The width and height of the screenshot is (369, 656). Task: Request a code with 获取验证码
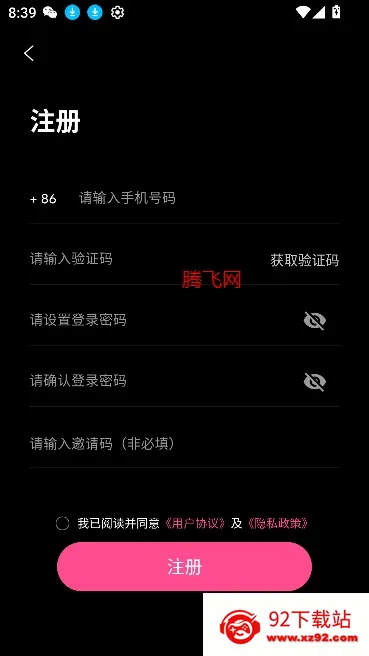(305, 260)
